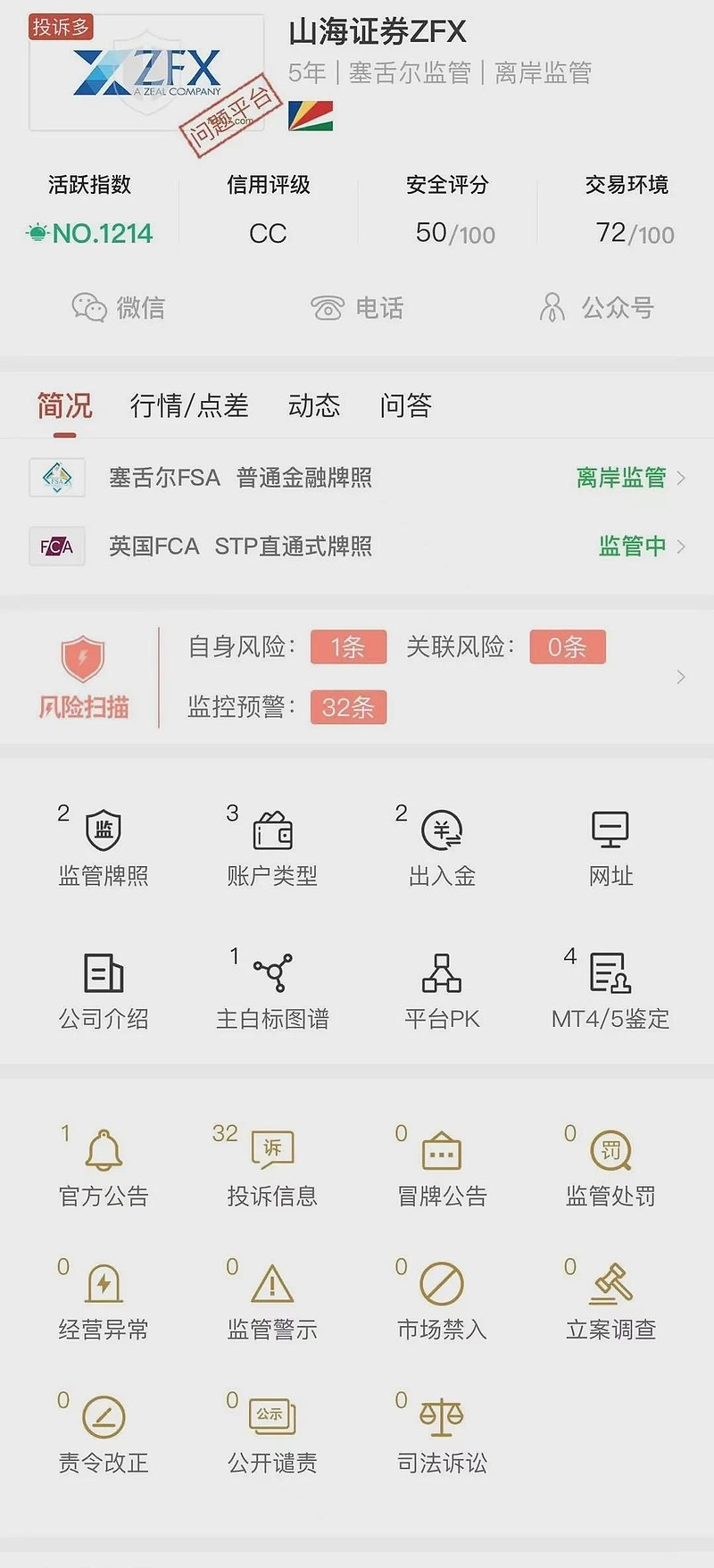The width and height of the screenshot is (714, 1568).
Task: Open the 英国FCA STP license row
Action: click(357, 546)
